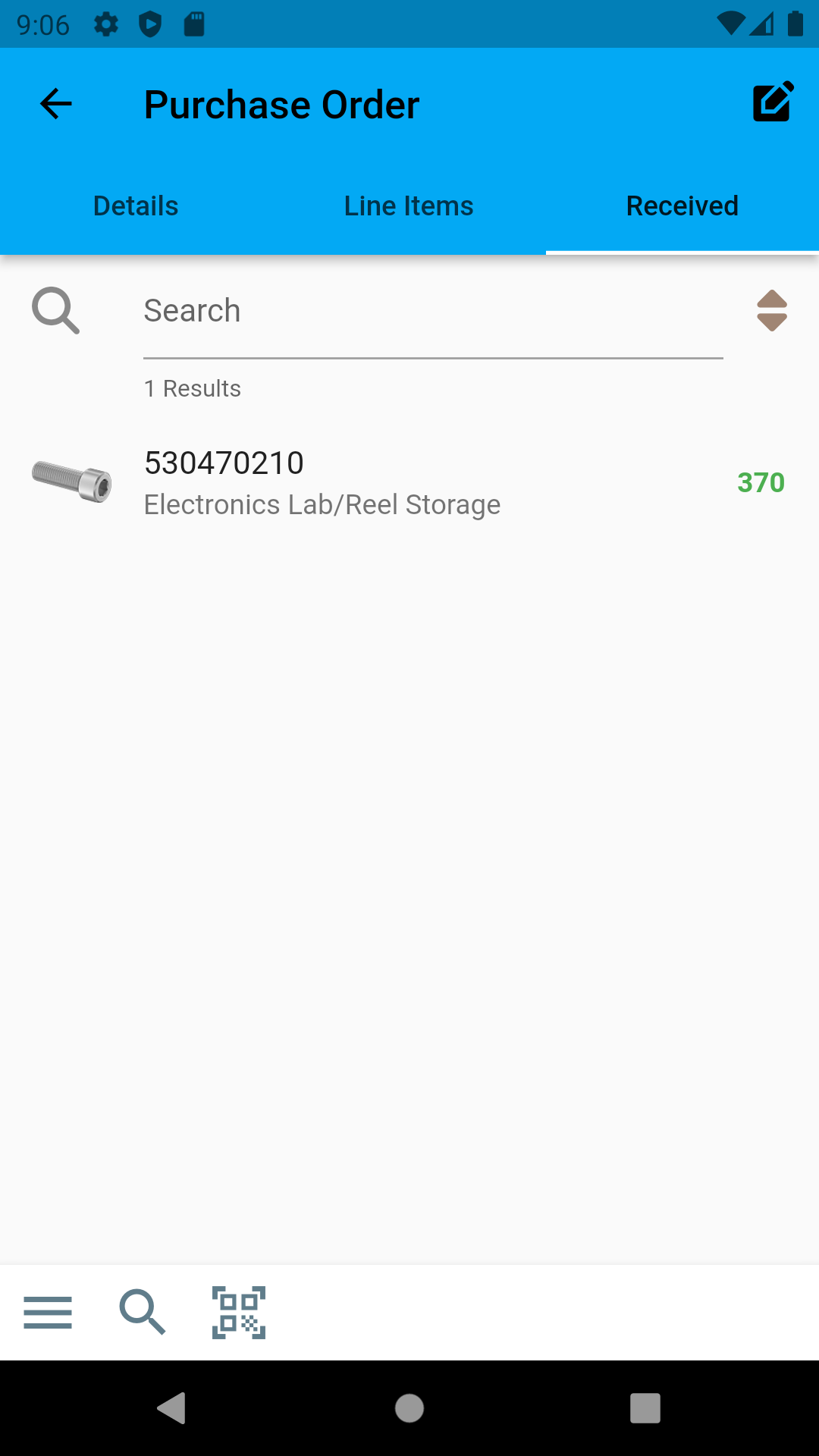The height and width of the screenshot is (1456, 819).
Task: Switch to the Details tab
Action: coord(136,206)
